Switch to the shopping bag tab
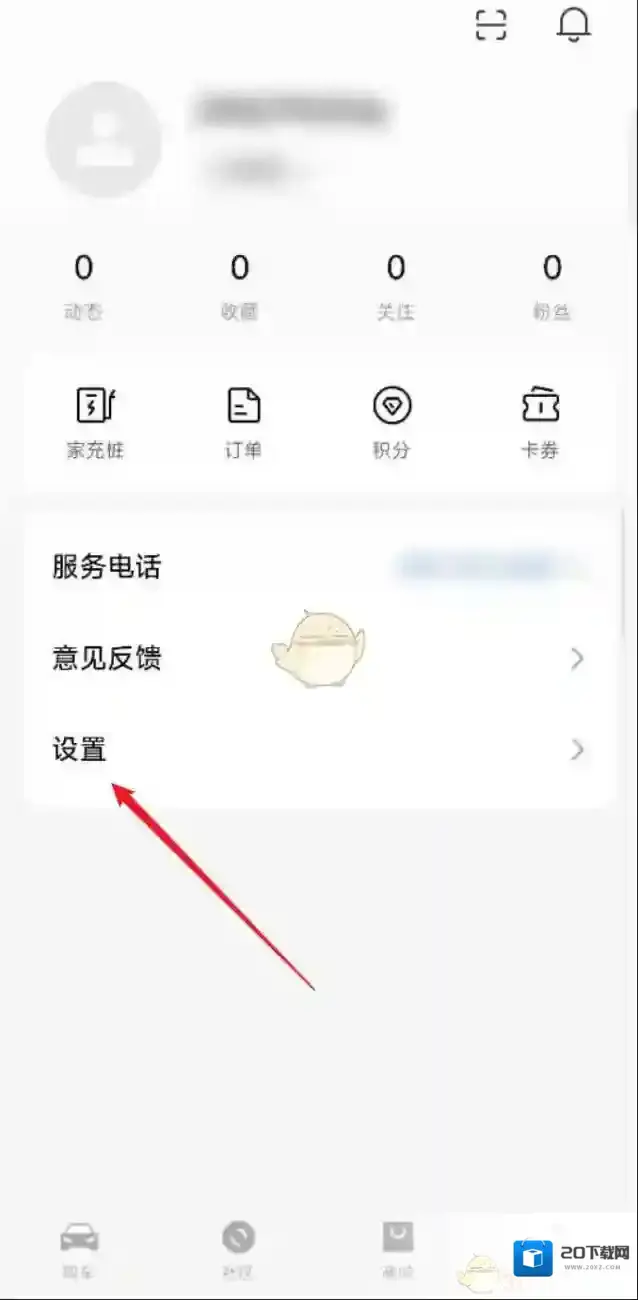Screen dimensions: 638x1300 [x=398, y=1247]
